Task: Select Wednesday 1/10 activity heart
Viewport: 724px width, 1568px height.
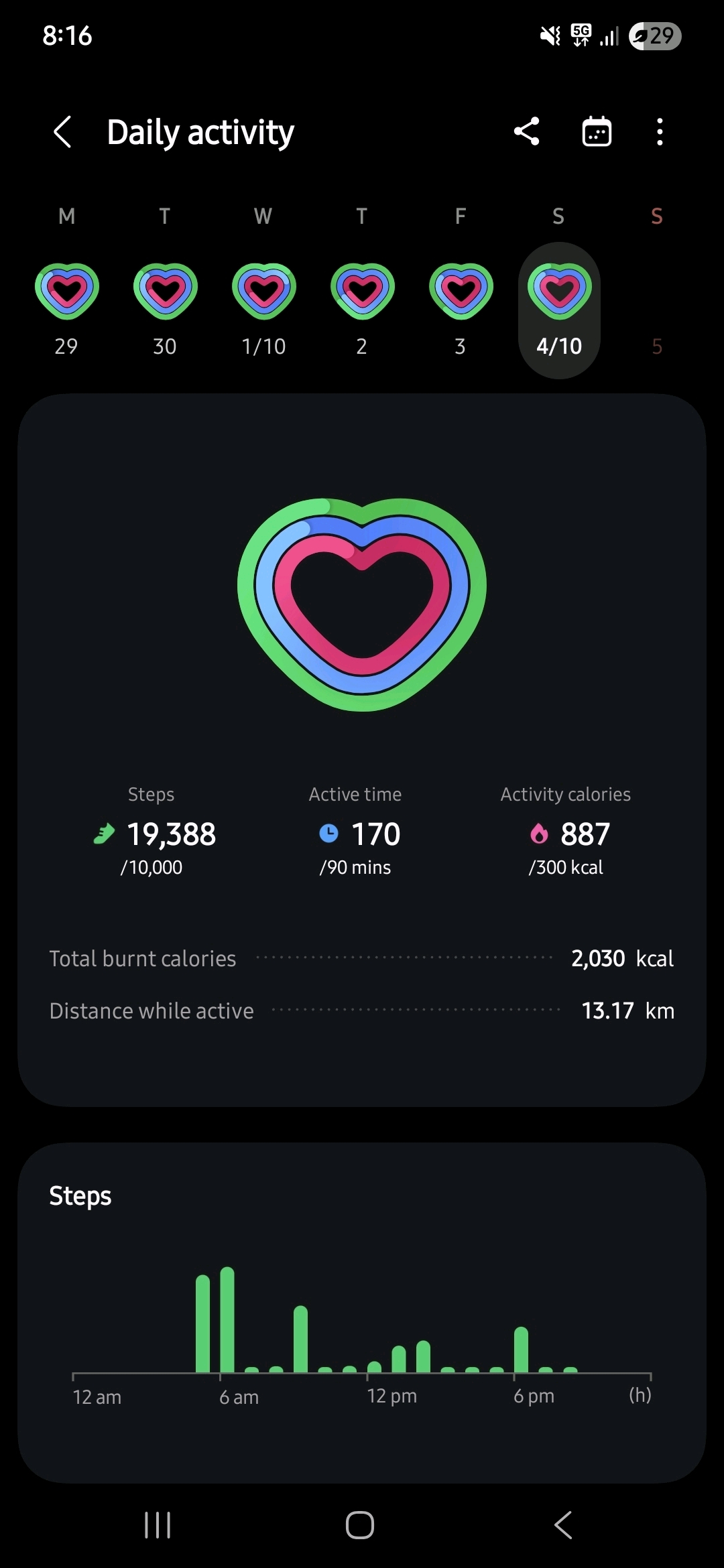Action: click(x=263, y=291)
